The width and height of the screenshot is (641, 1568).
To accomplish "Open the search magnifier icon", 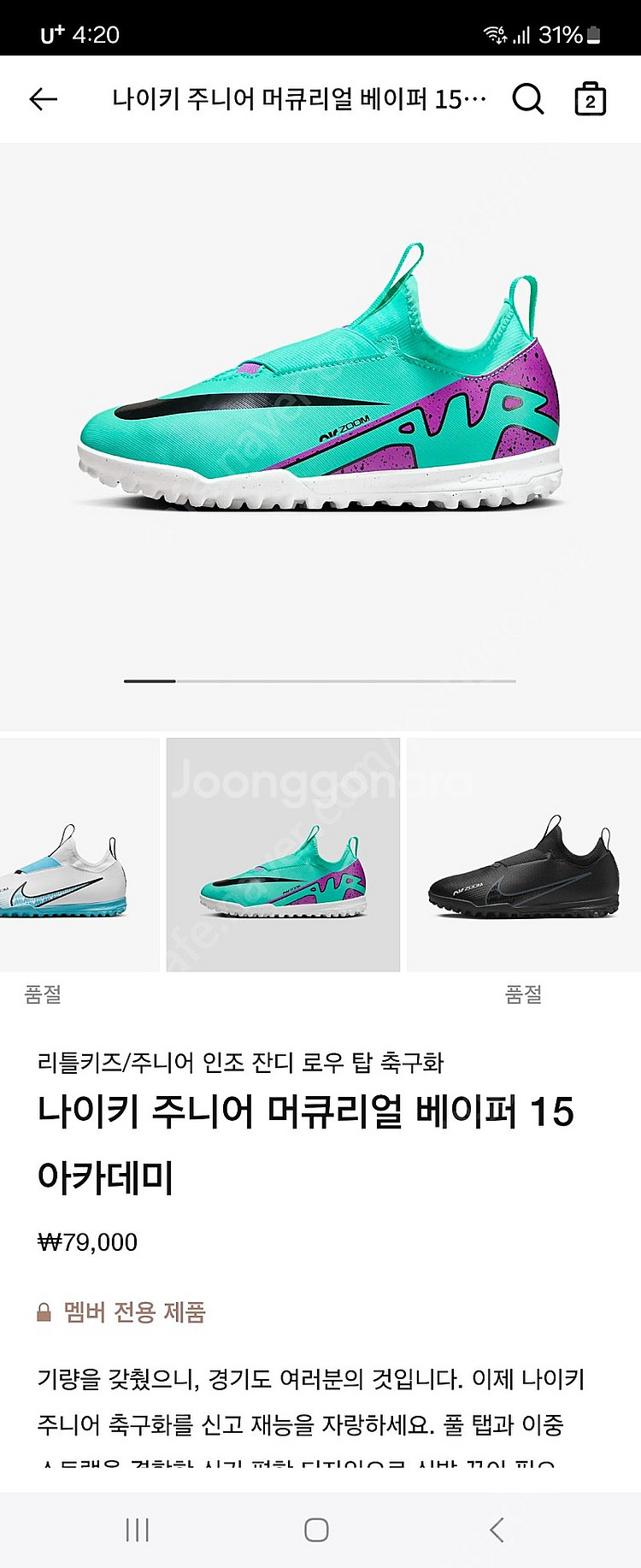I will click(x=527, y=100).
